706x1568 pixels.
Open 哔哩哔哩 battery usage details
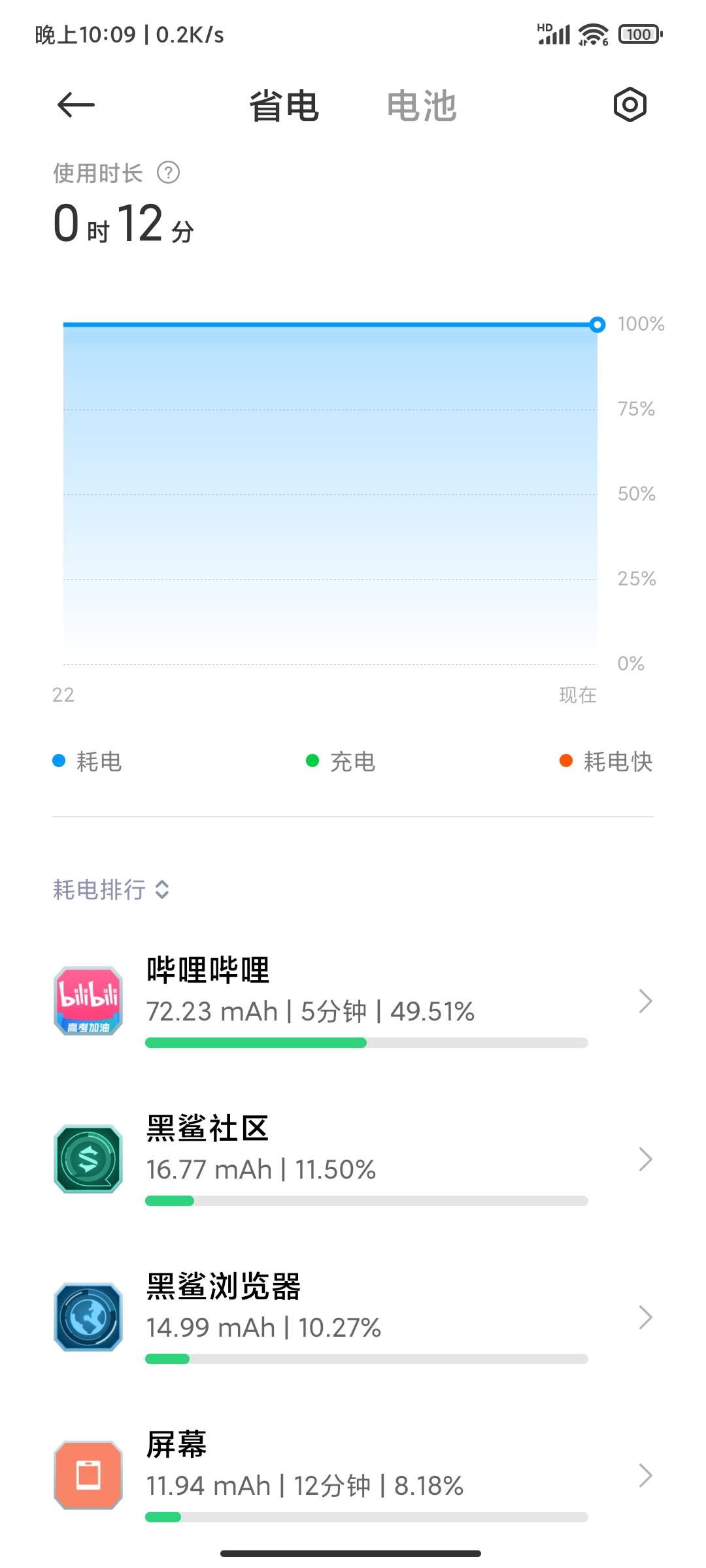tap(353, 1001)
